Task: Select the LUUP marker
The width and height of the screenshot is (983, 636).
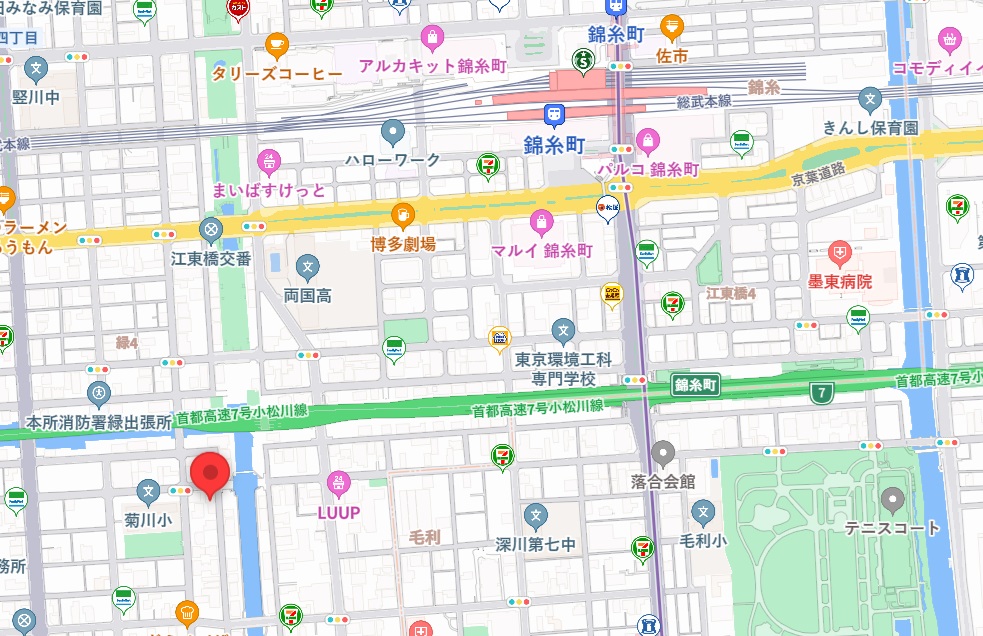Action: click(338, 485)
